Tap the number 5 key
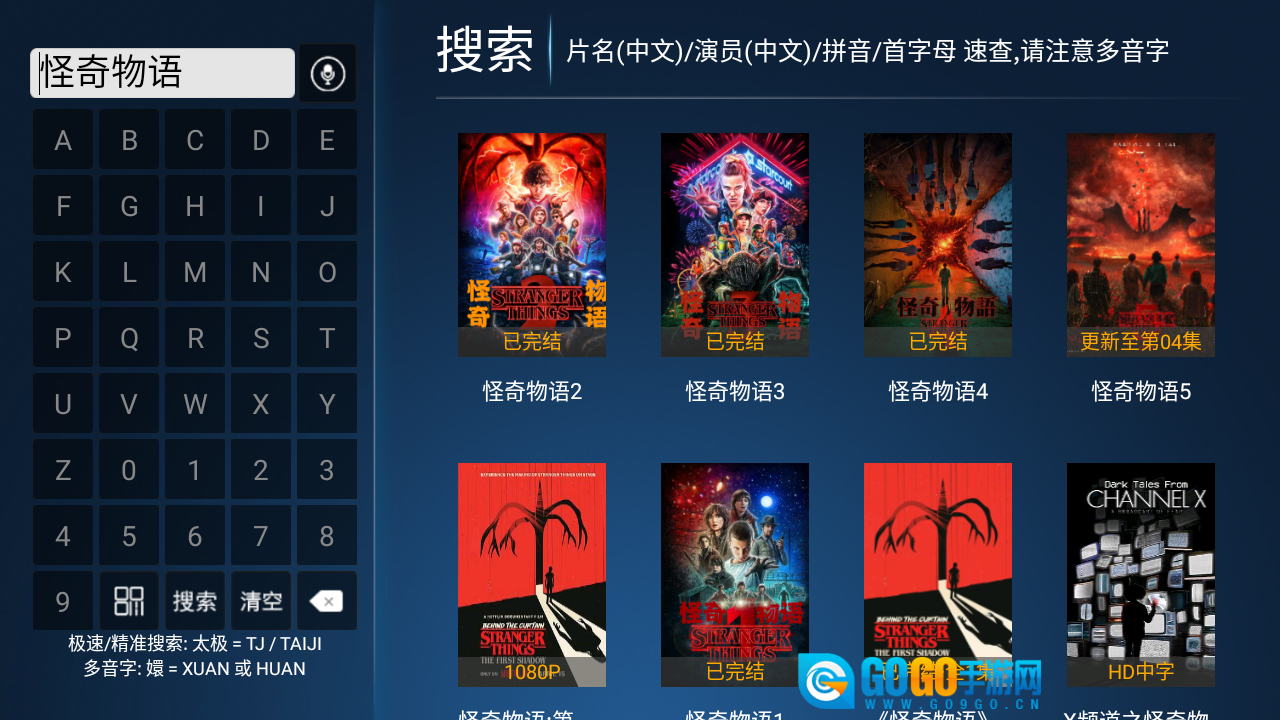This screenshot has width=1280, height=720. [129, 536]
